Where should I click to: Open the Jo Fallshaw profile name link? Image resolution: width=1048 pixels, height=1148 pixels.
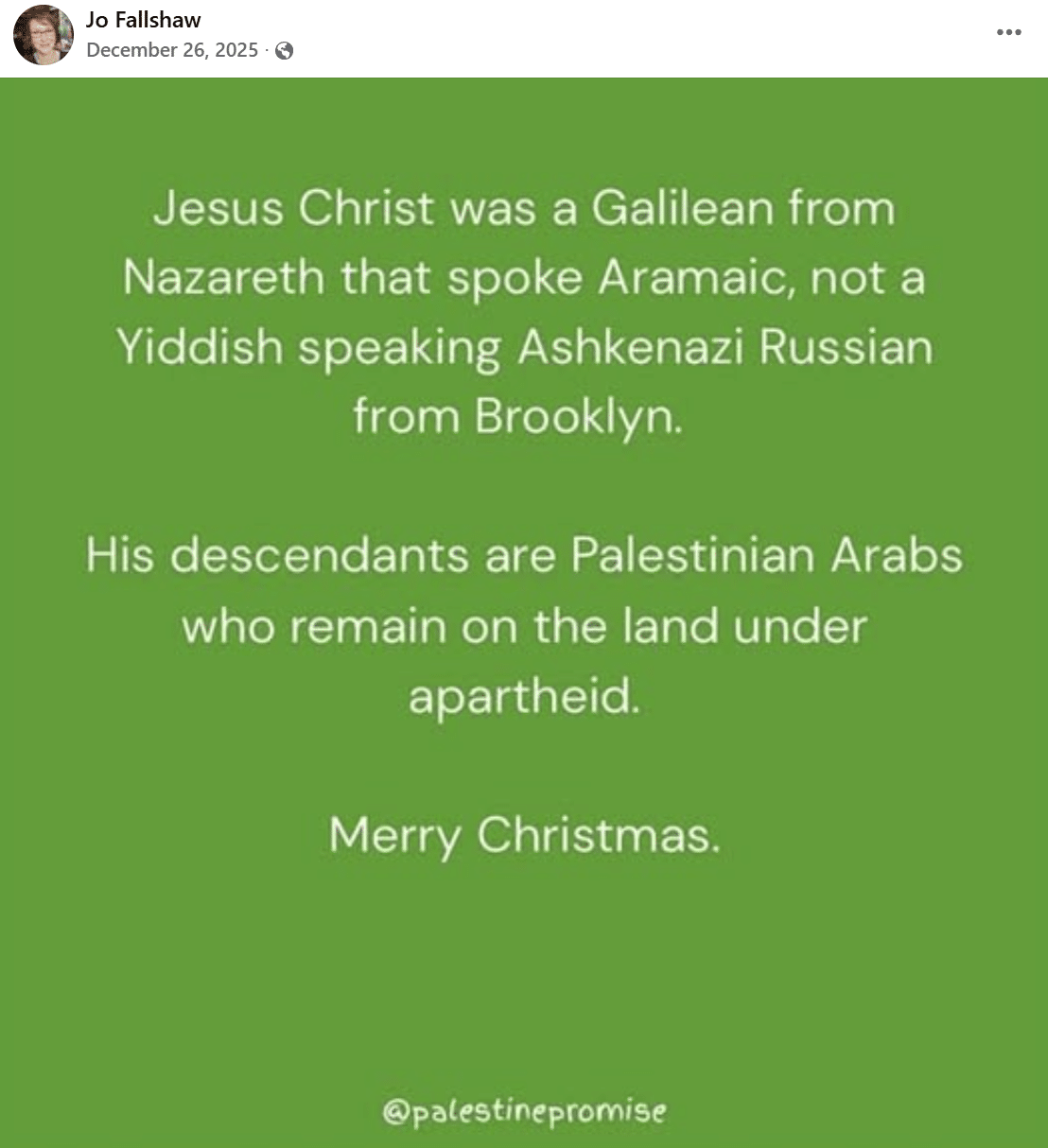coord(143,20)
